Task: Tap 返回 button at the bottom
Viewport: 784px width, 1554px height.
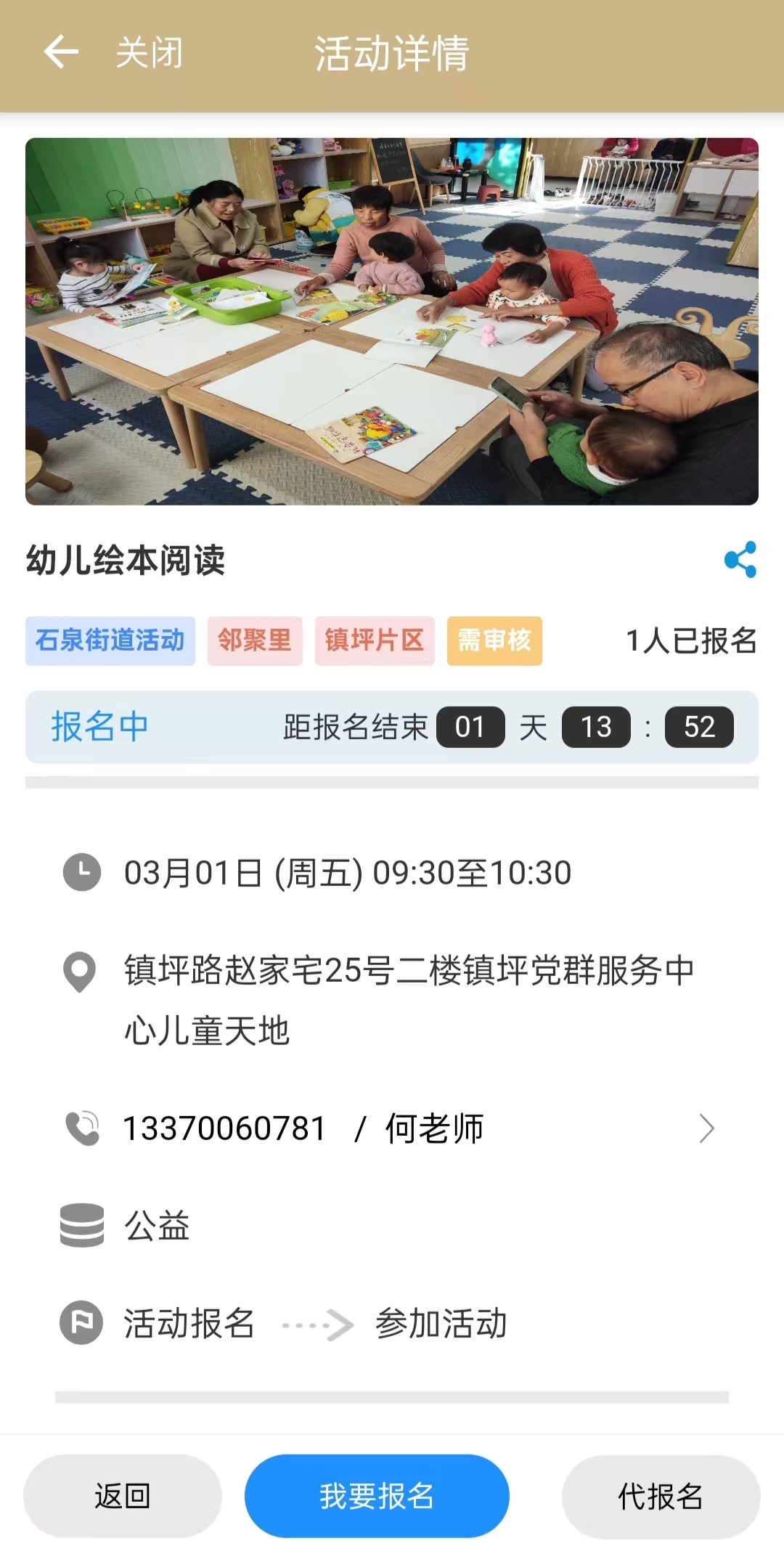Action: tap(123, 1496)
